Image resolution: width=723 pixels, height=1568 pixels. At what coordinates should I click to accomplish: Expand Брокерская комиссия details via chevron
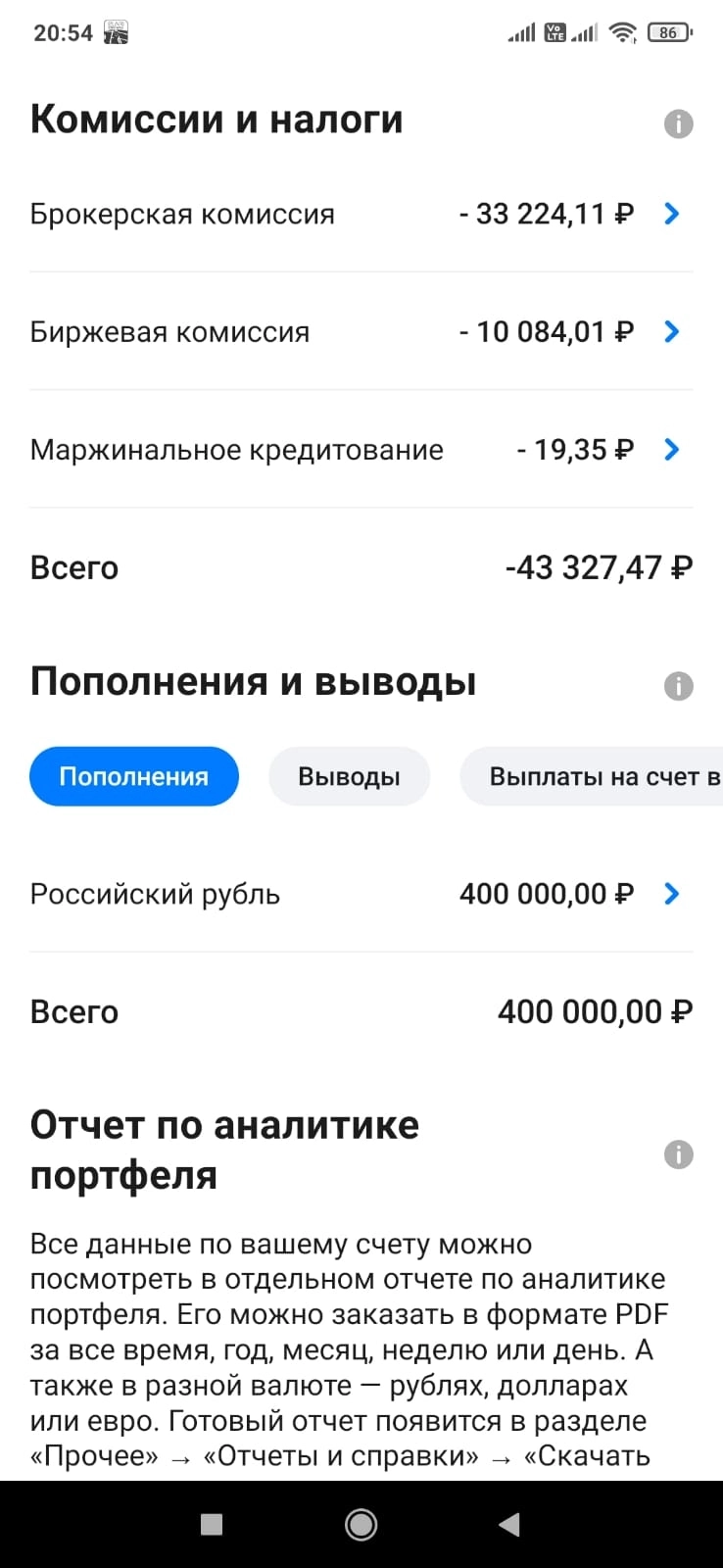(671, 214)
